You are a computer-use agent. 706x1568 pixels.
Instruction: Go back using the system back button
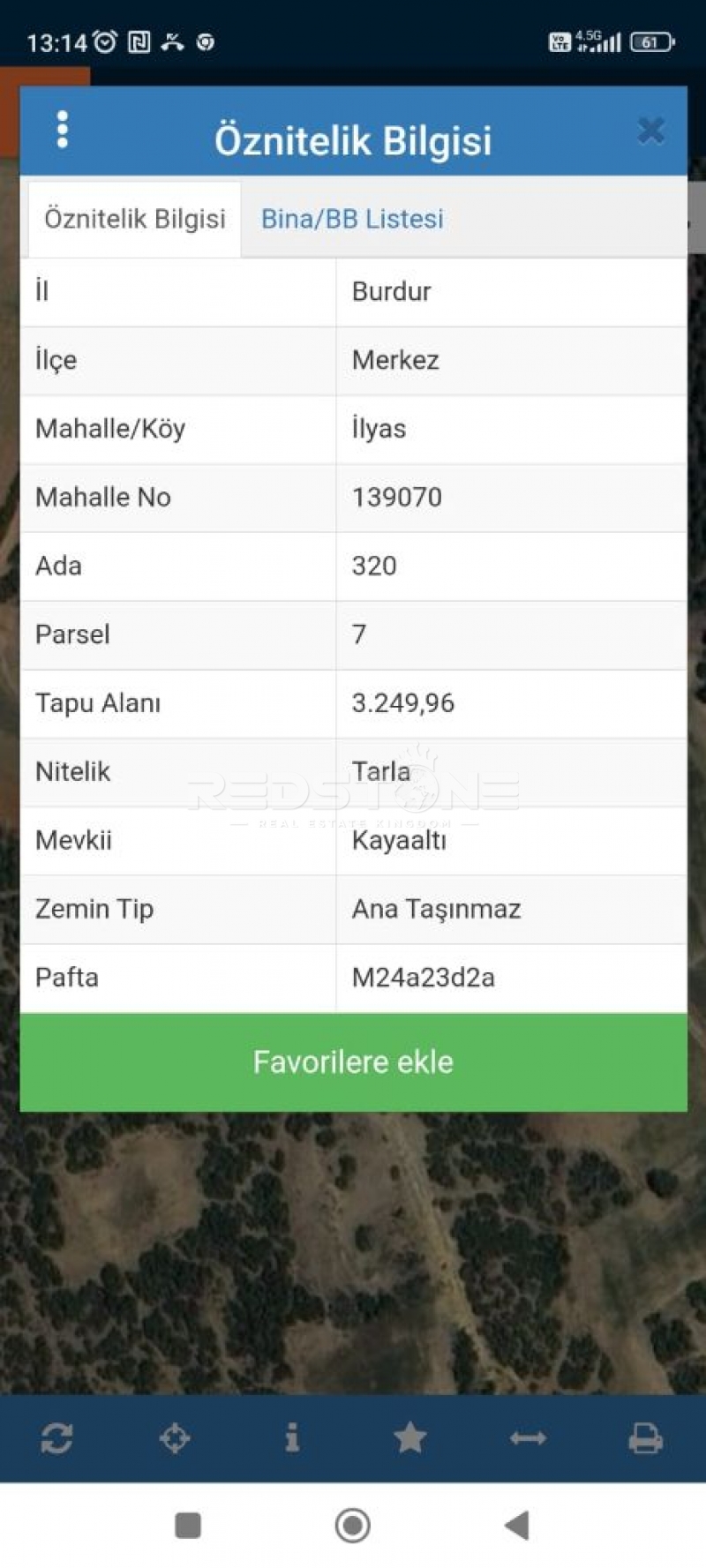pyautogui.click(x=517, y=1525)
